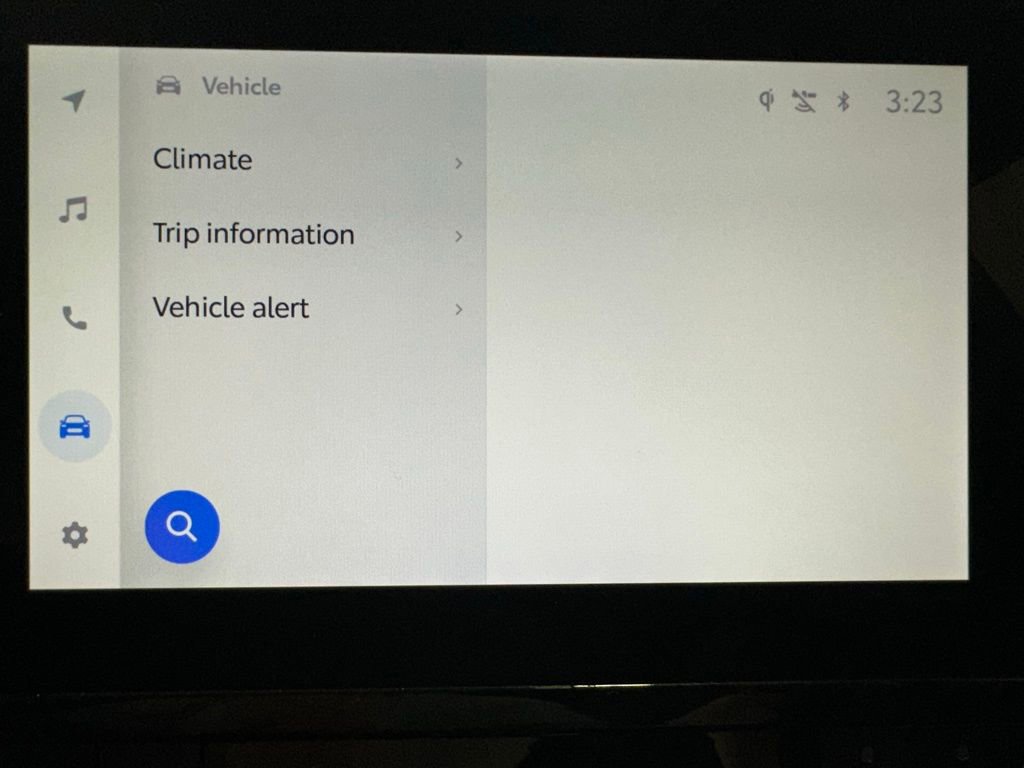The width and height of the screenshot is (1024, 768).
Task: Open the Vehicle alert row
Action: pyautogui.click(x=305, y=309)
